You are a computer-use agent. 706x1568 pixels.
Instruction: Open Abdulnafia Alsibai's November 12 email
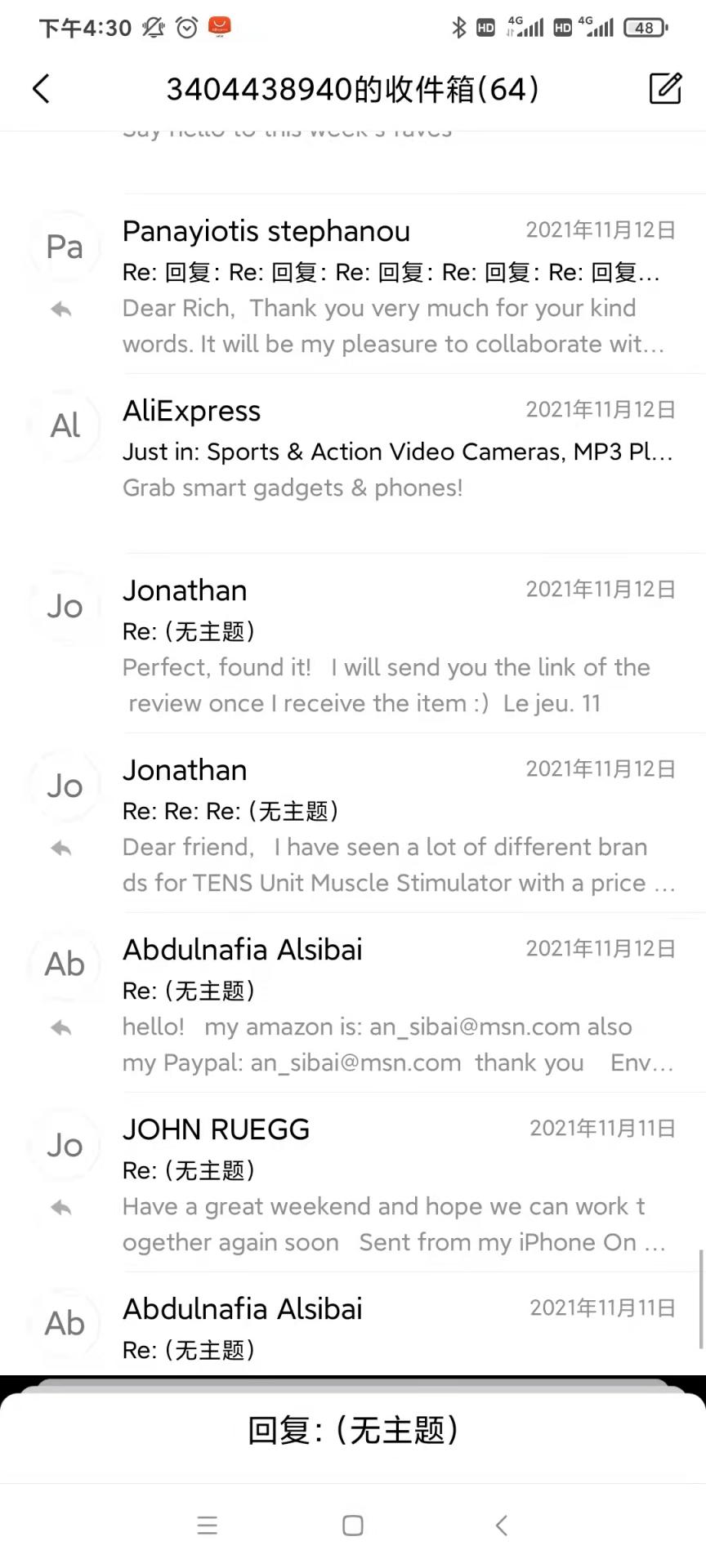coord(353,1003)
